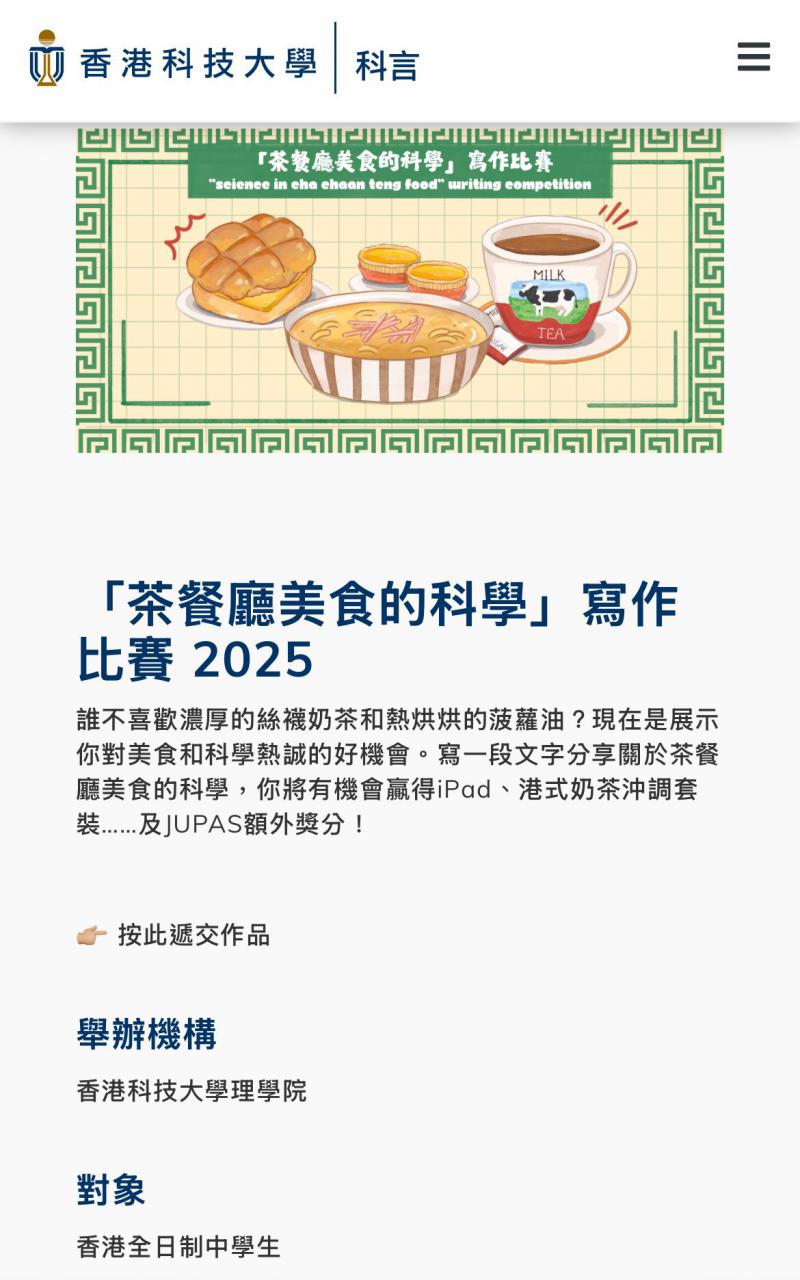Tap the 按此遞交作品 submission link
This screenshot has height=1280, width=800.
point(194,935)
